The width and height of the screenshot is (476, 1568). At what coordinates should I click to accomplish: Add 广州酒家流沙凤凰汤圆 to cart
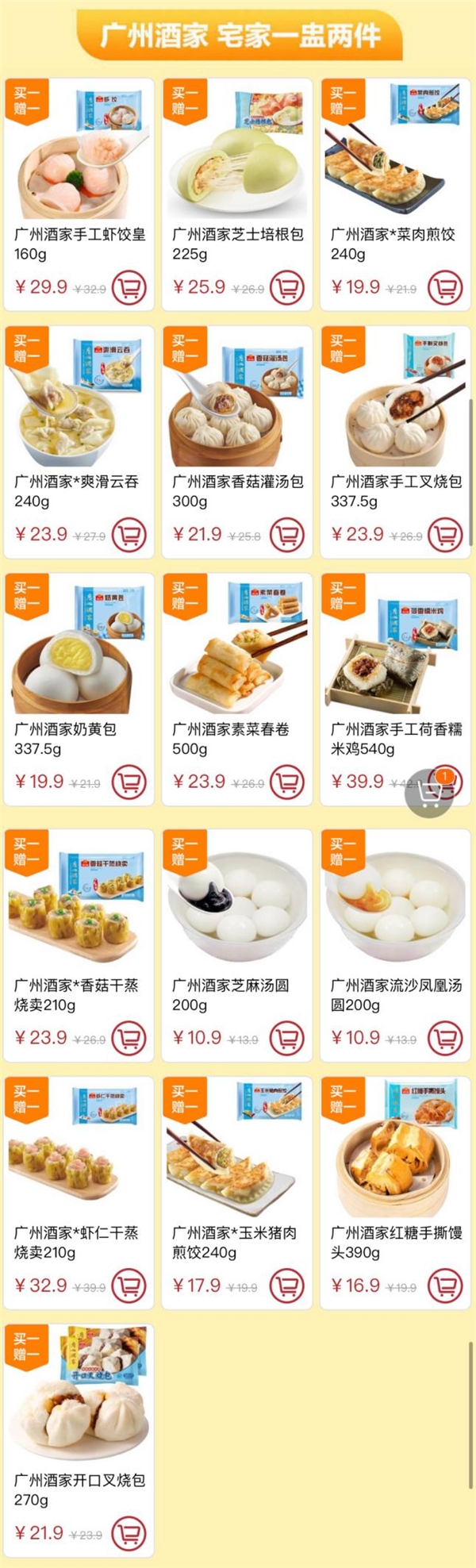point(445,1039)
